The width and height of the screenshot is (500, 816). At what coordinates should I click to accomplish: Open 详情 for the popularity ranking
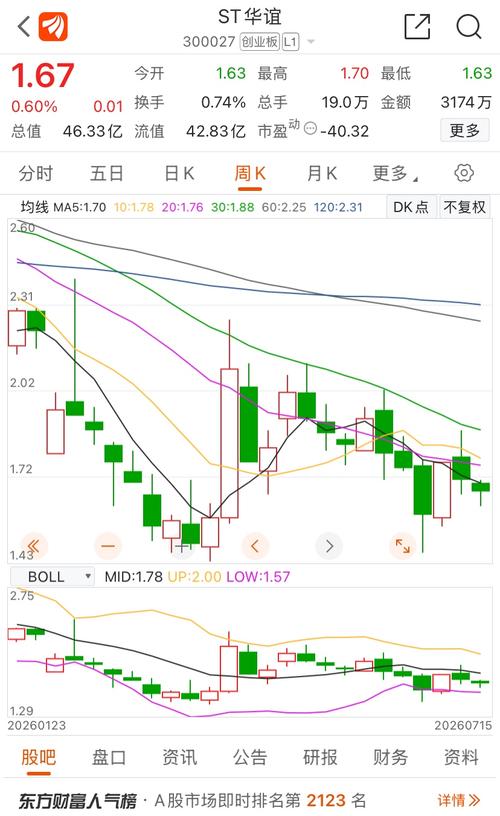pyautogui.click(x=458, y=800)
